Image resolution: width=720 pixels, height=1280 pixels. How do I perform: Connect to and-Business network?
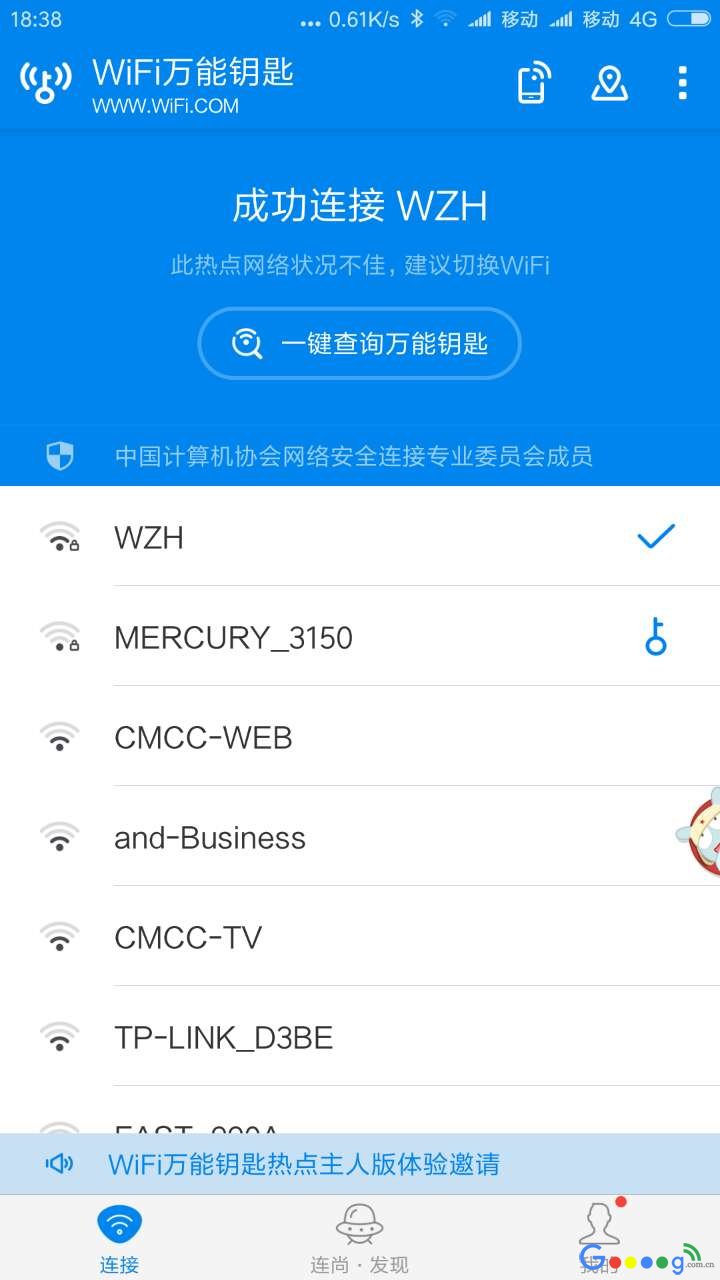pos(360,837)
